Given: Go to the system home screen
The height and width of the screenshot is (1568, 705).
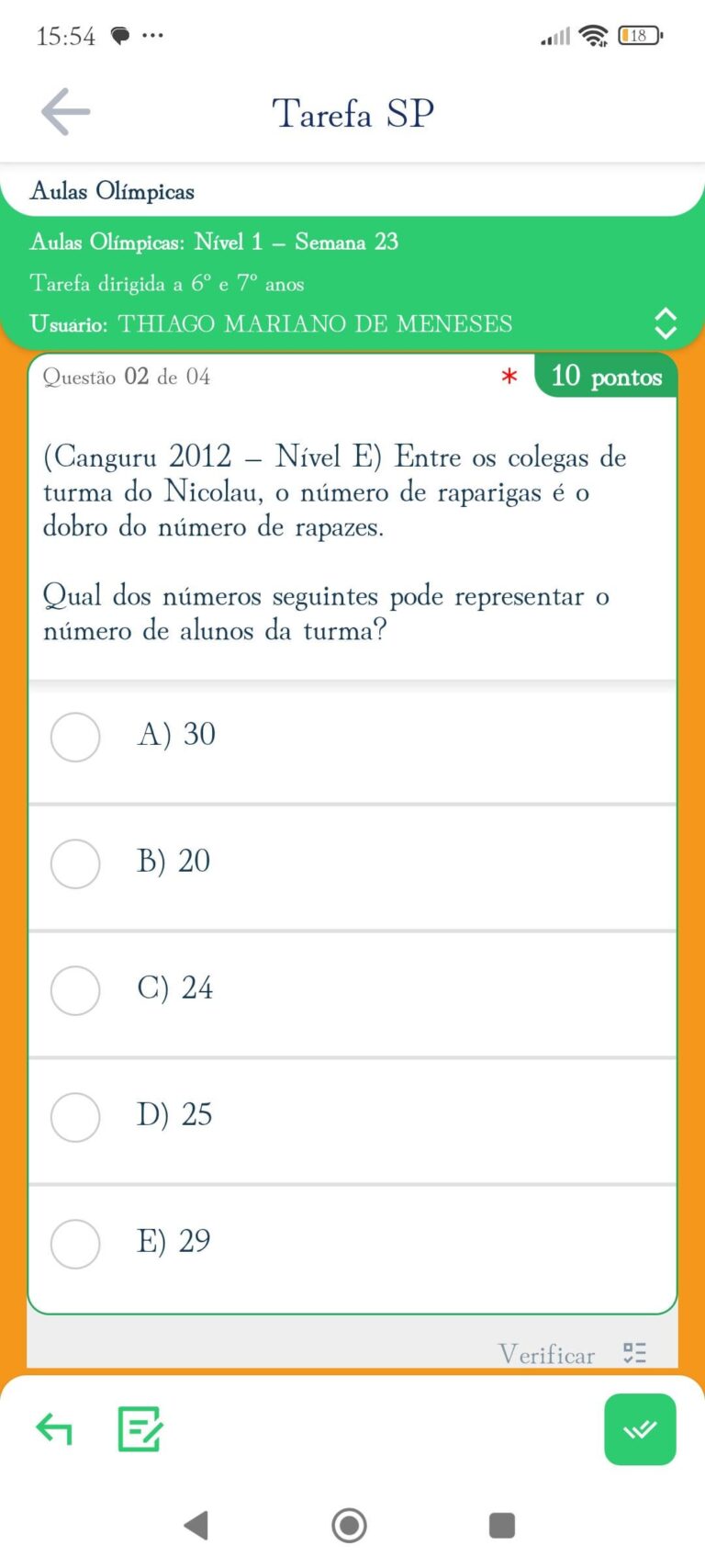Looking at the screenshot, I should tap(349, 1525).
